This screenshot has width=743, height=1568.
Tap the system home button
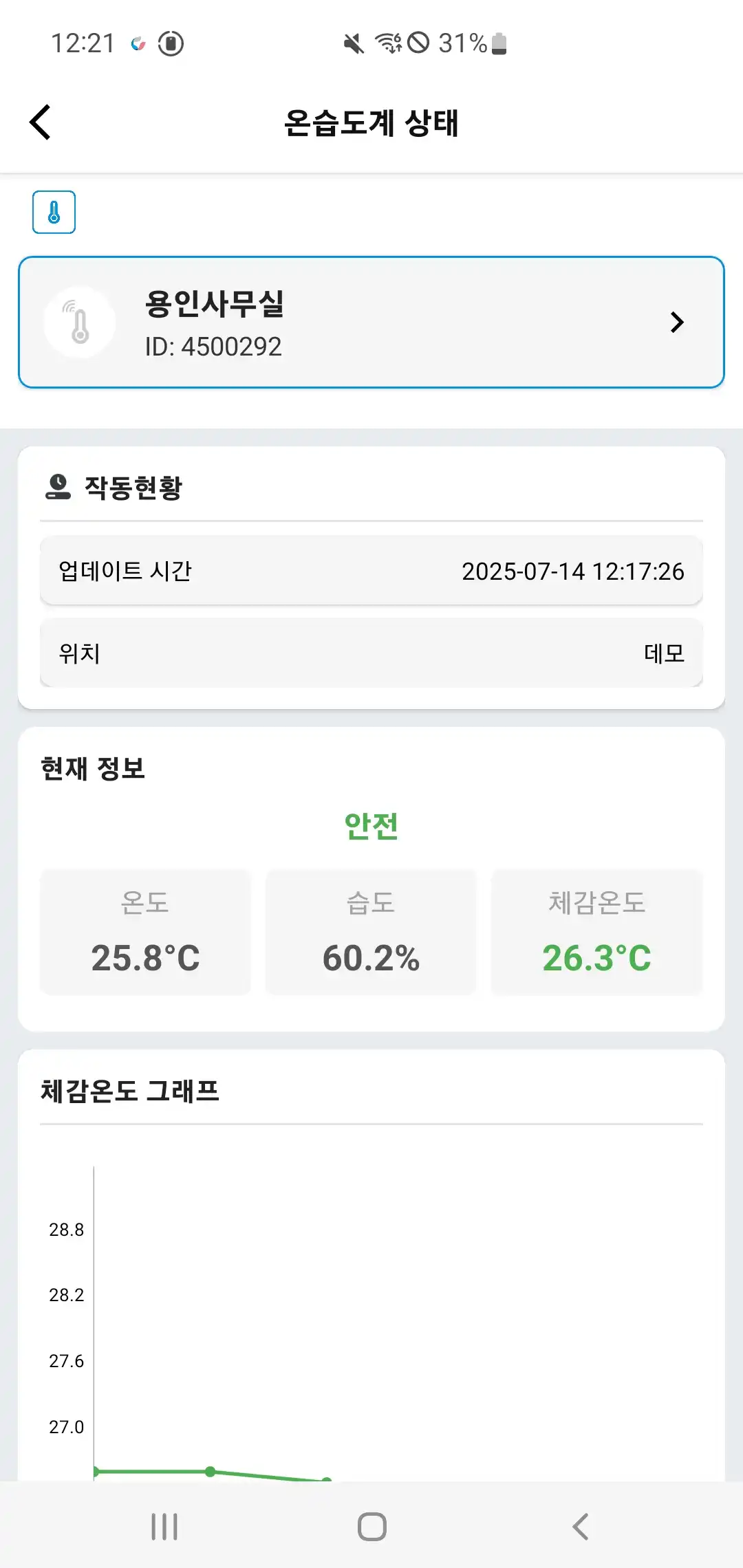pyautogui.click(x=371, y=1527)
